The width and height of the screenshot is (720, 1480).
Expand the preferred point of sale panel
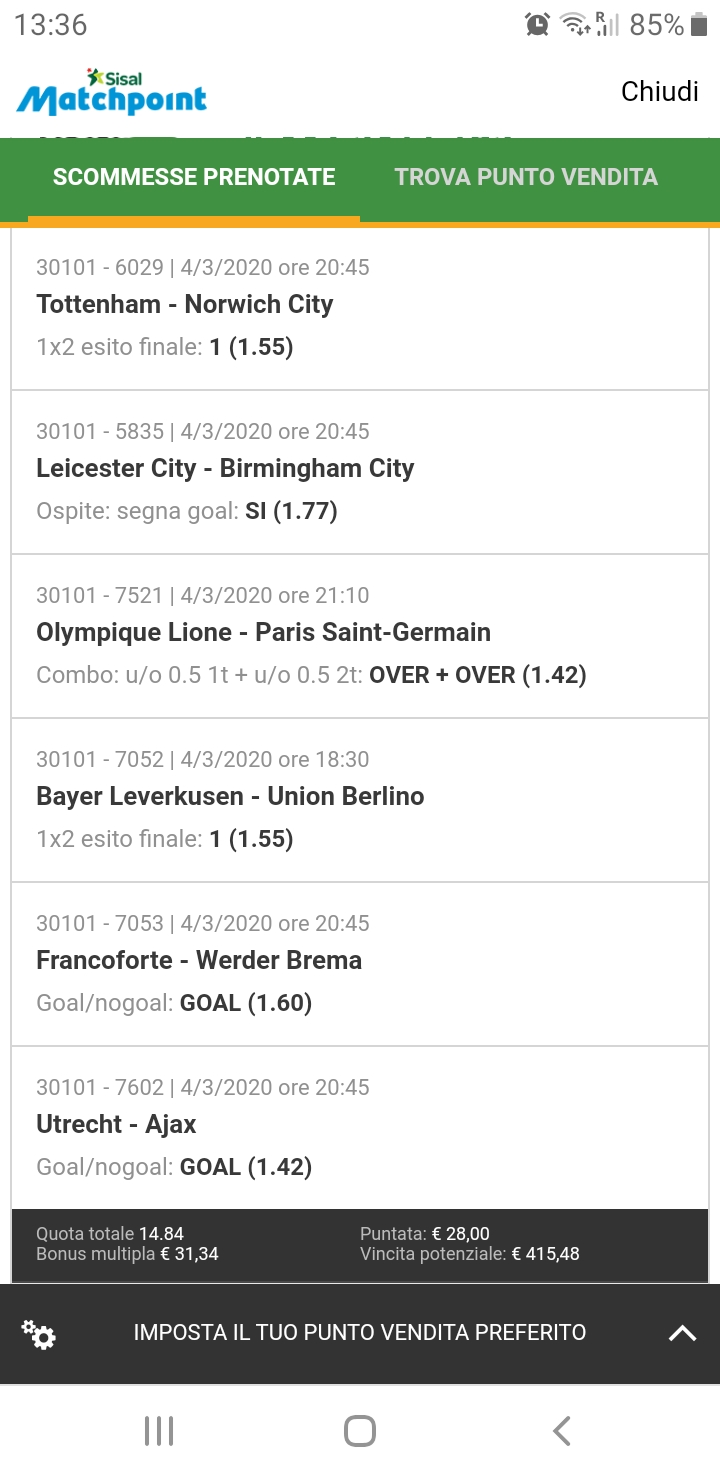pyautogui.click(x=682, y=1333)
